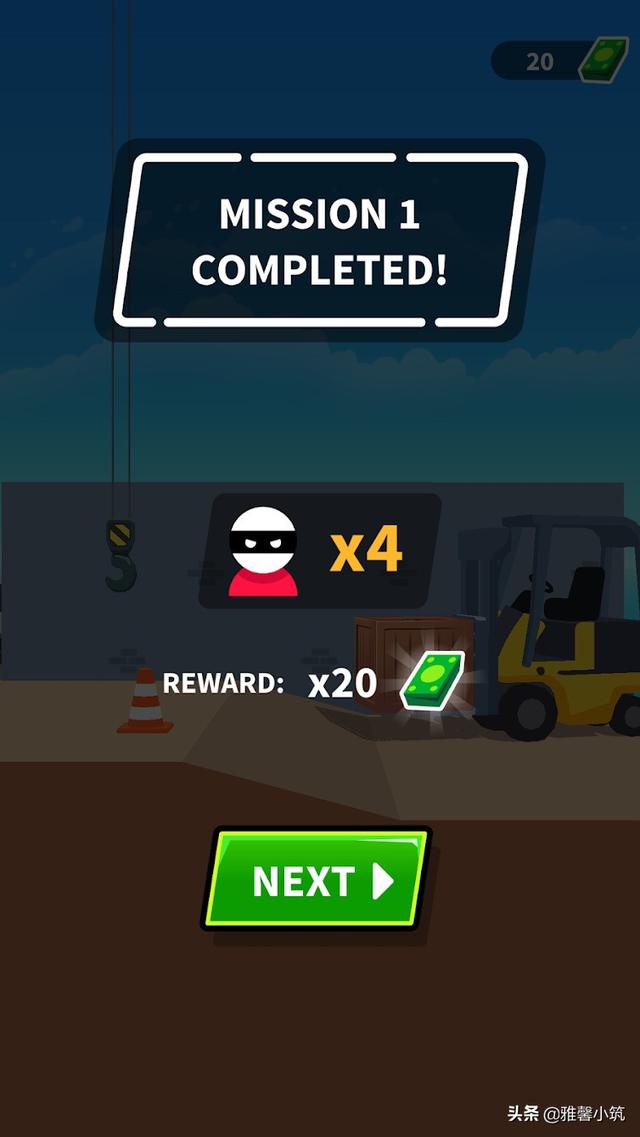Tap the green NEXT button
640x1137 pixels.
(x=316, y=878)
